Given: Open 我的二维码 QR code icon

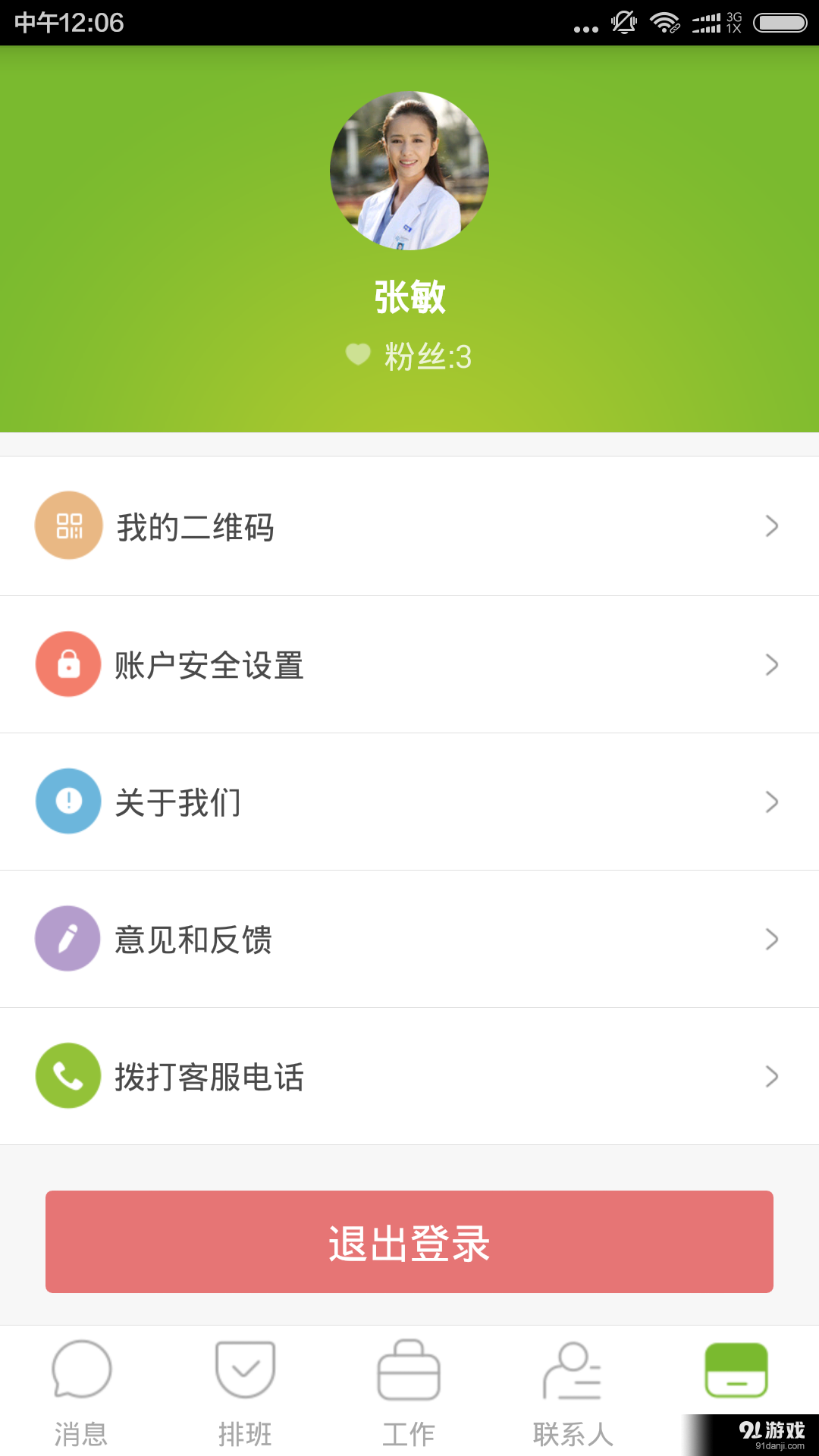Looking at the screenshot, I should [67, 526].
